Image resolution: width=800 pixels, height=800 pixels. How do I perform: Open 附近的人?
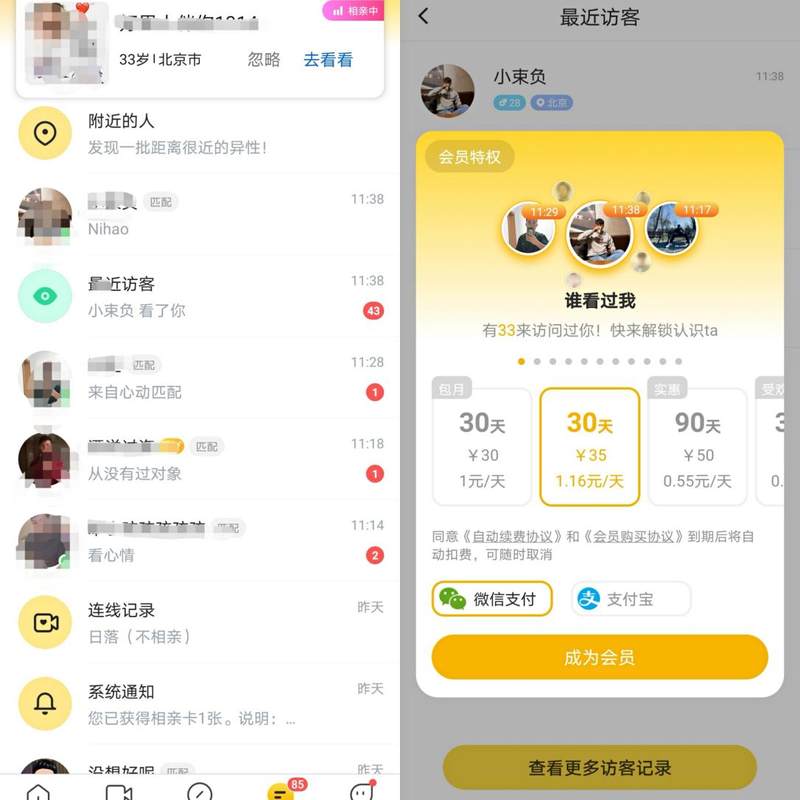point(200,134)
